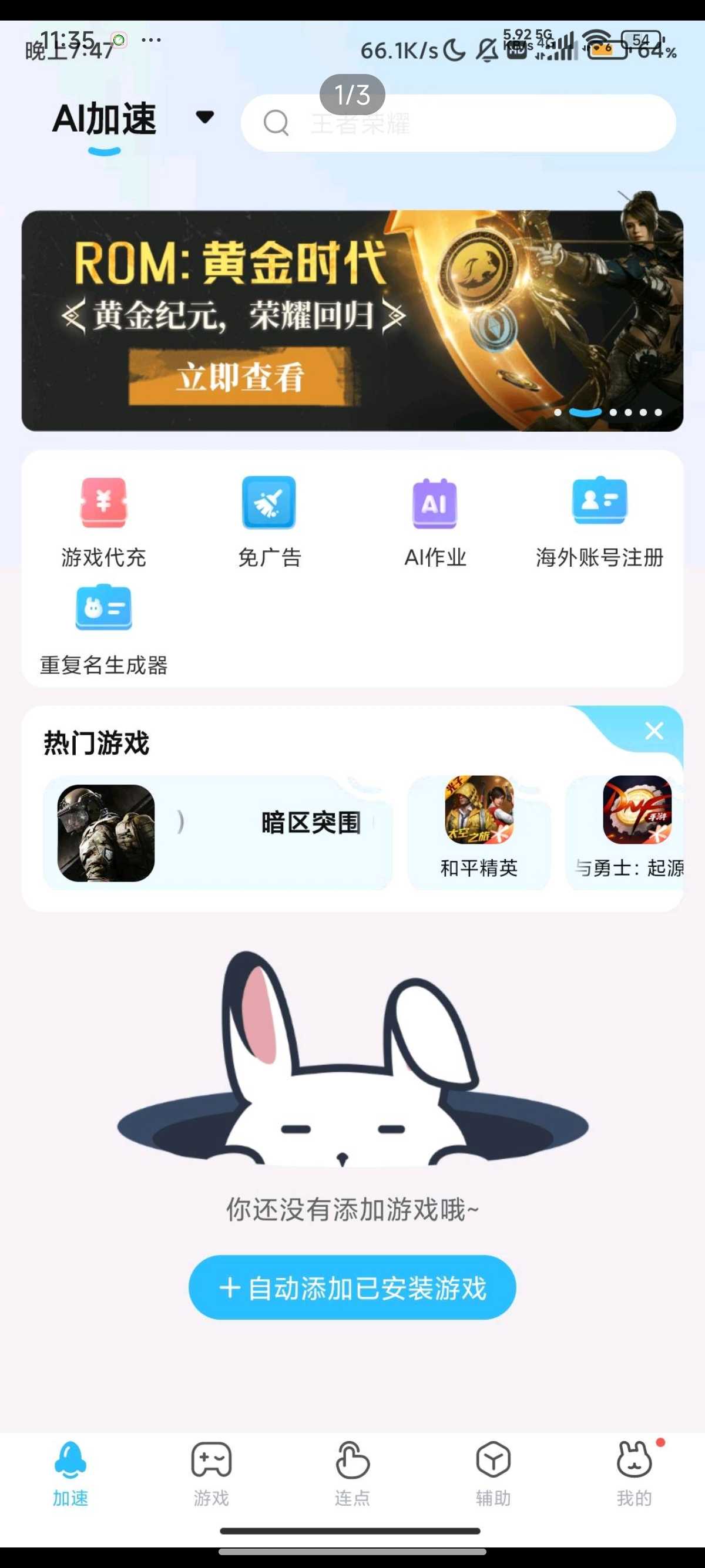Switch to the 我的 tab
705x1568 pixels.
click(634, 1473)
